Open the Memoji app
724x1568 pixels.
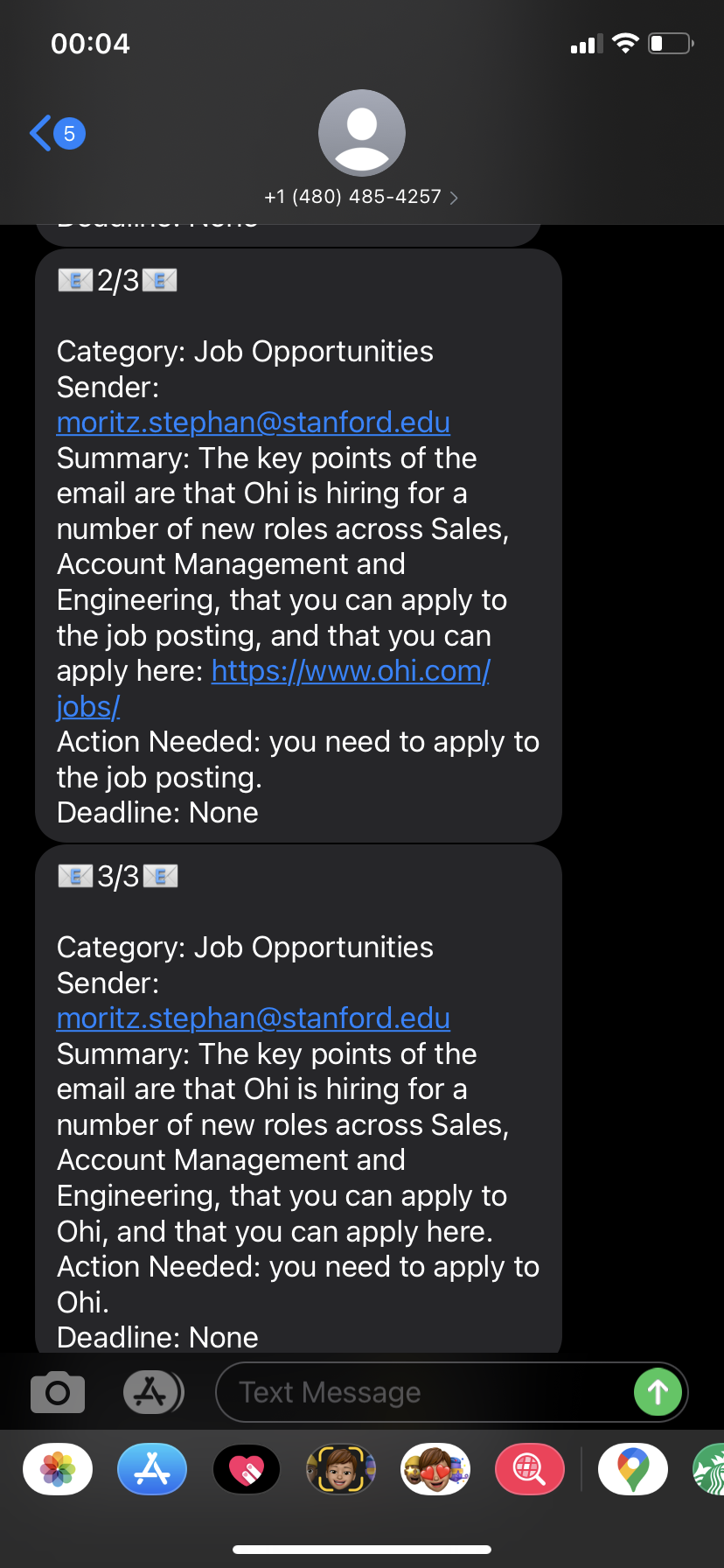pyautogui.click(x=341, y=1469)
